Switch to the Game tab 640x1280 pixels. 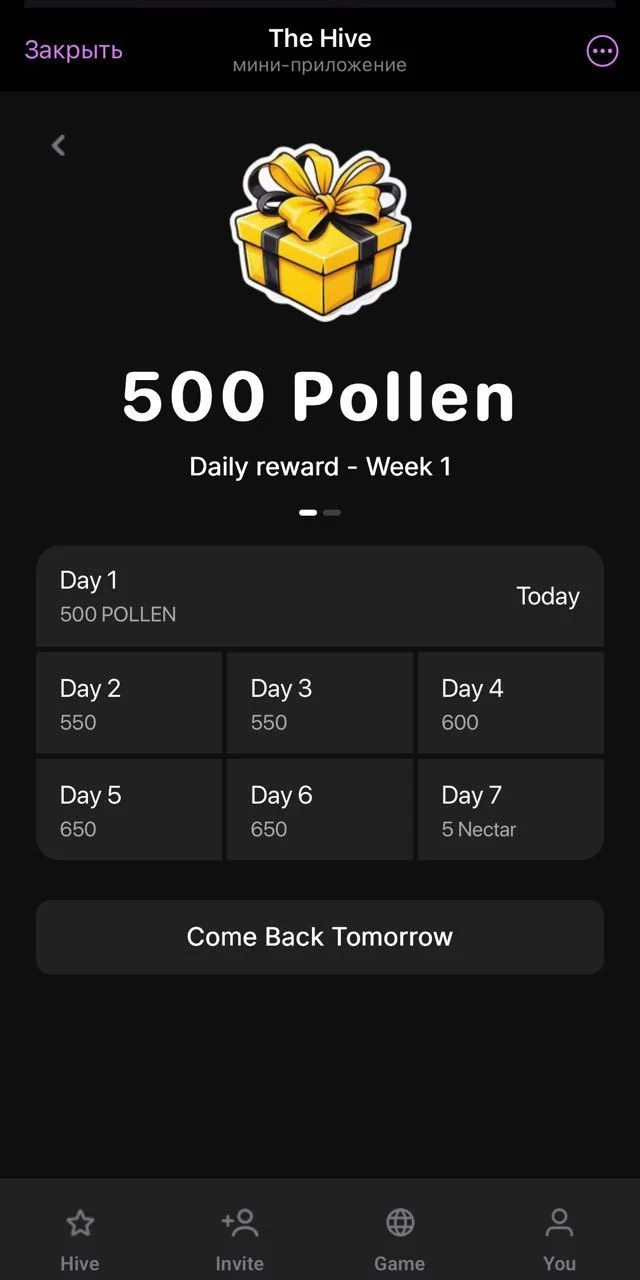click(400, 1240)
